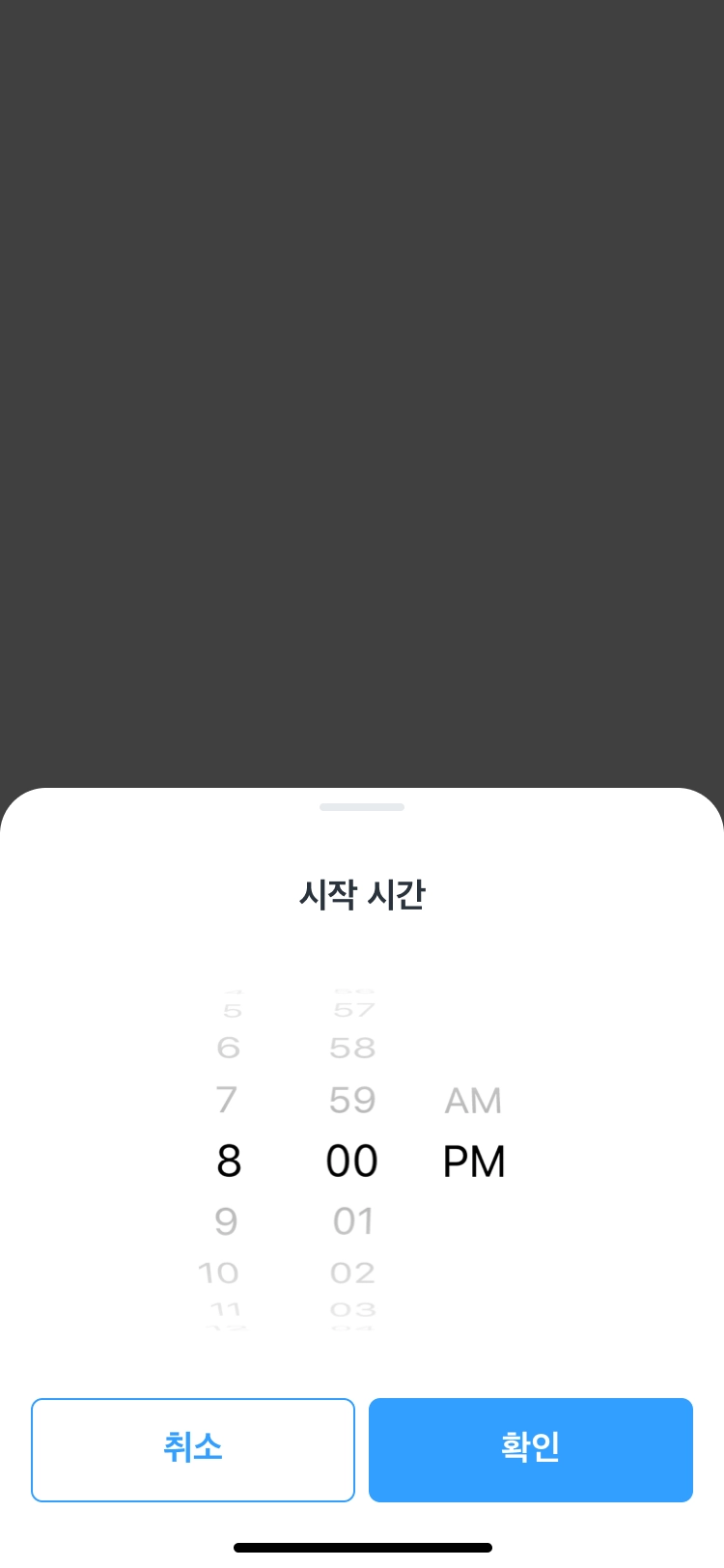Viewport: 724px width, 1568px height.
Task: Tap the 확인 button to confirm
Action: tap(530, 1449)
